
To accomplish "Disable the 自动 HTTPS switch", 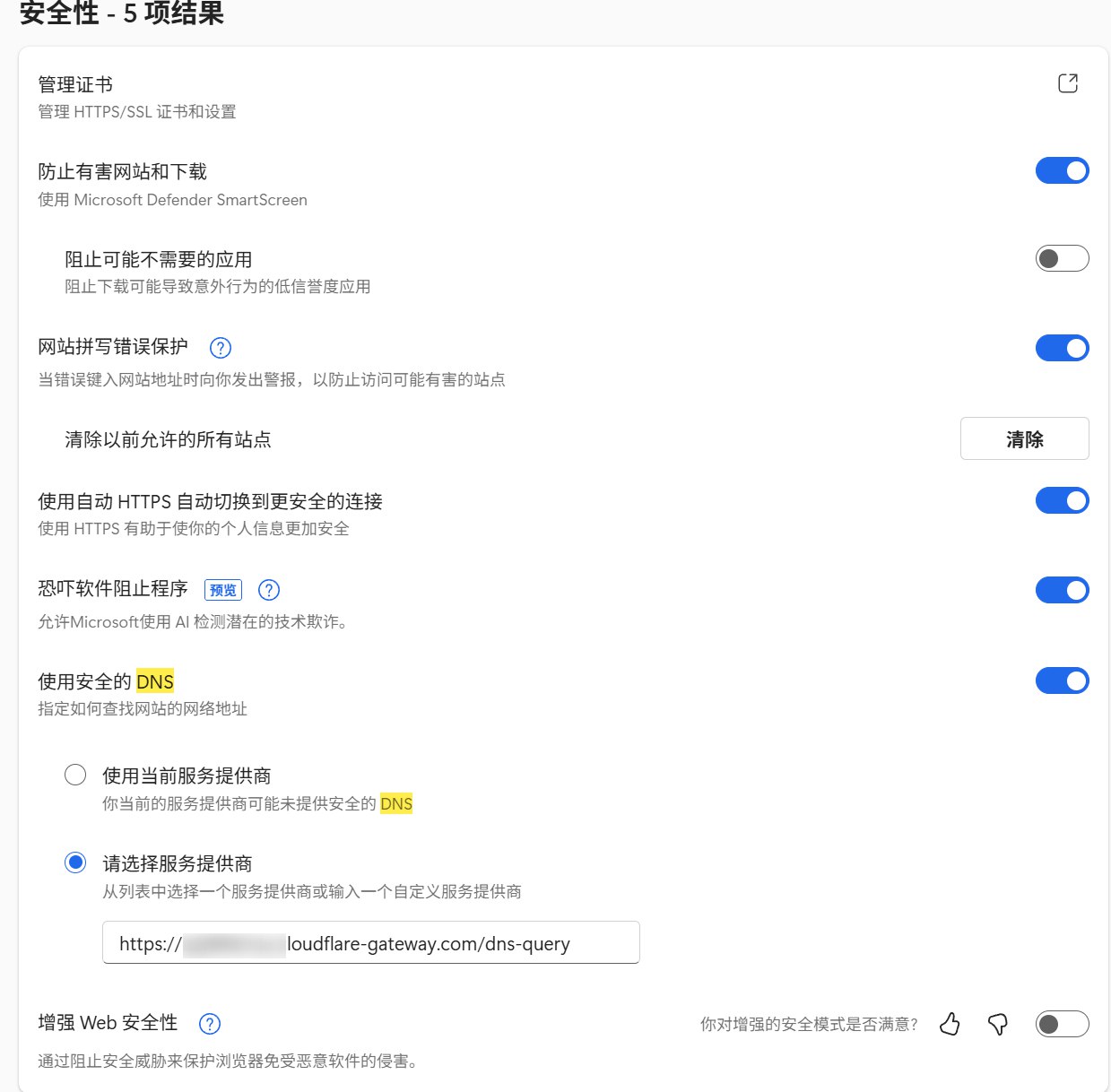I will coord(1062,500).
